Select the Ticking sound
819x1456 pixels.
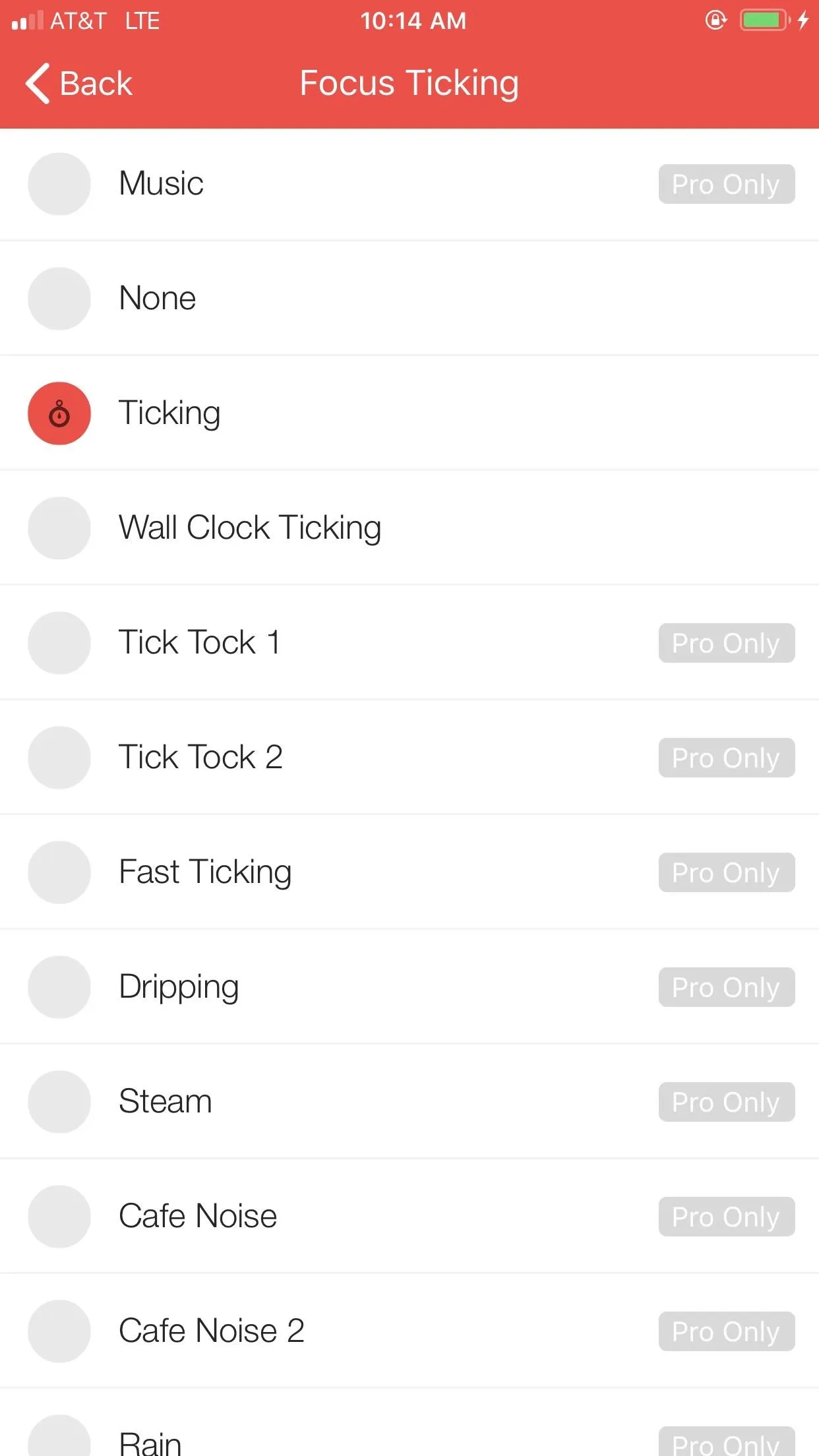409,413
